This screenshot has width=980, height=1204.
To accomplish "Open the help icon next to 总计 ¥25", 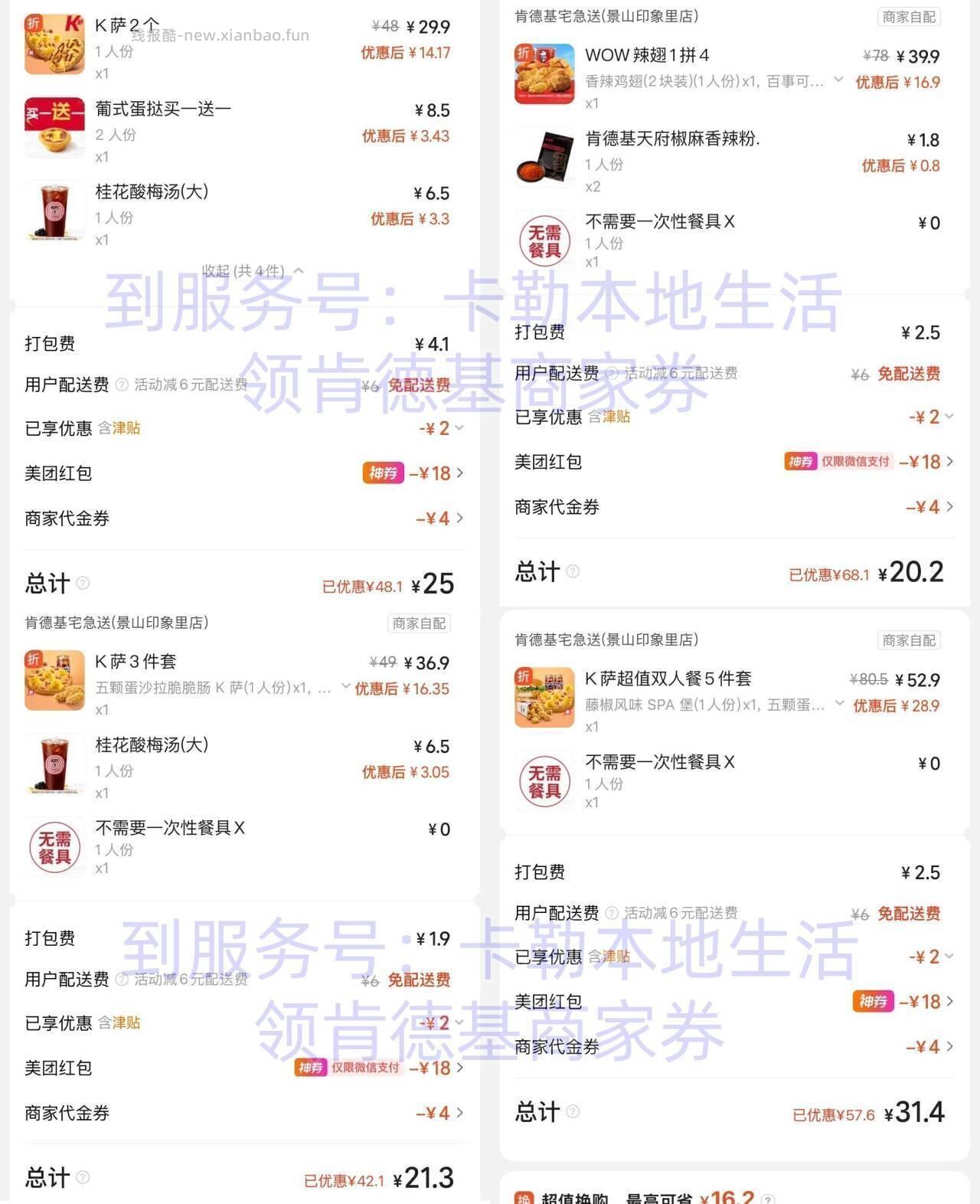I will [81, 584].
